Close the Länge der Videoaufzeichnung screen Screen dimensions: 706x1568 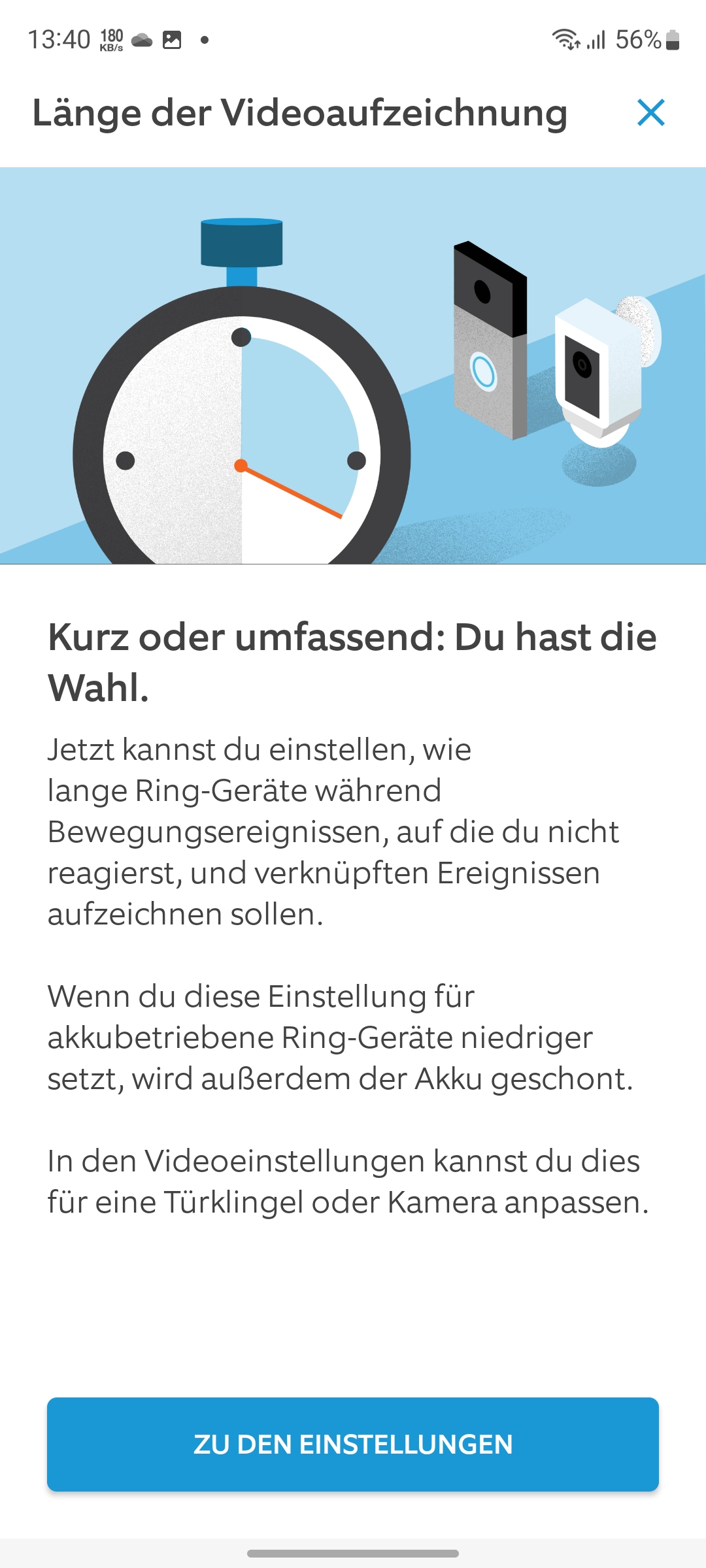[650, 112]
